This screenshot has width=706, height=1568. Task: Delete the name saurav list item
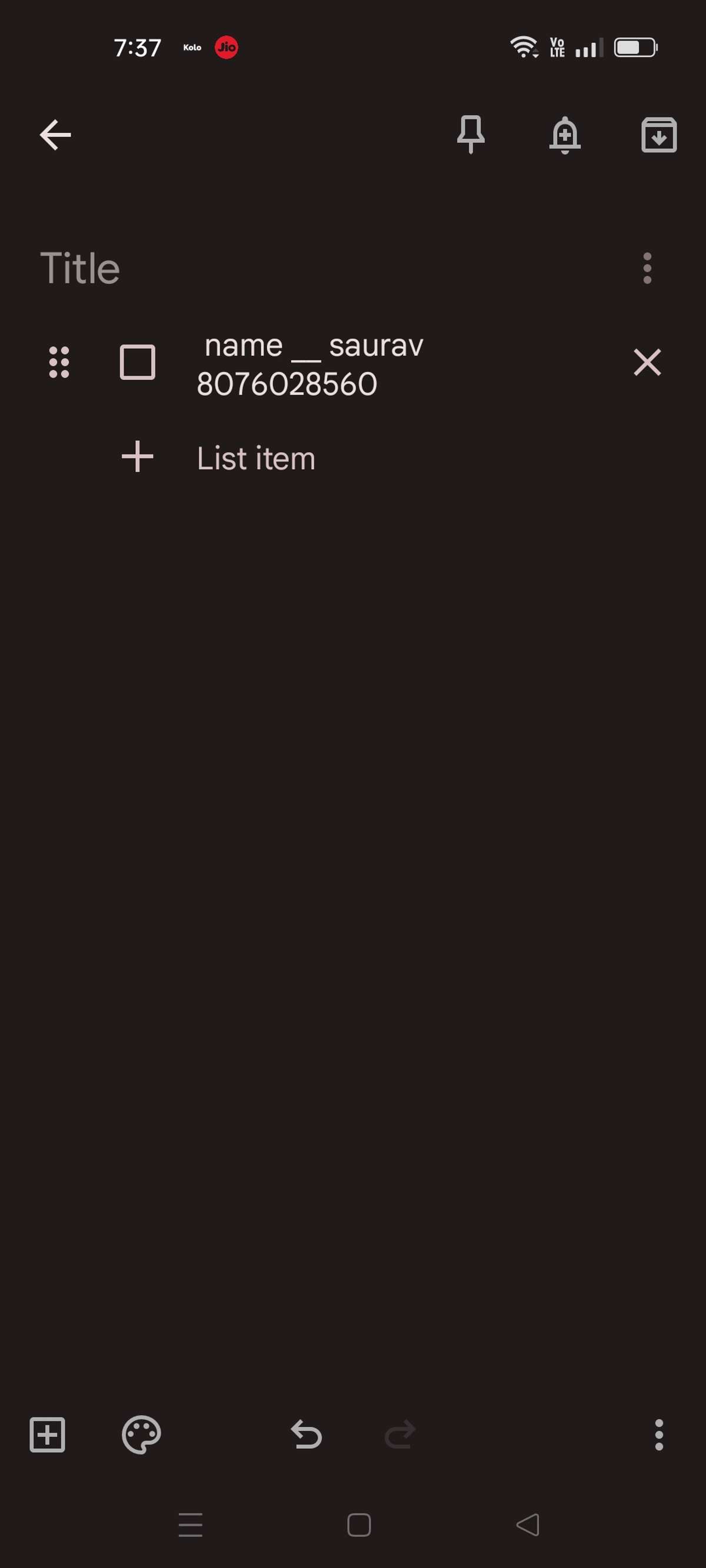click(x=647, y=362)
